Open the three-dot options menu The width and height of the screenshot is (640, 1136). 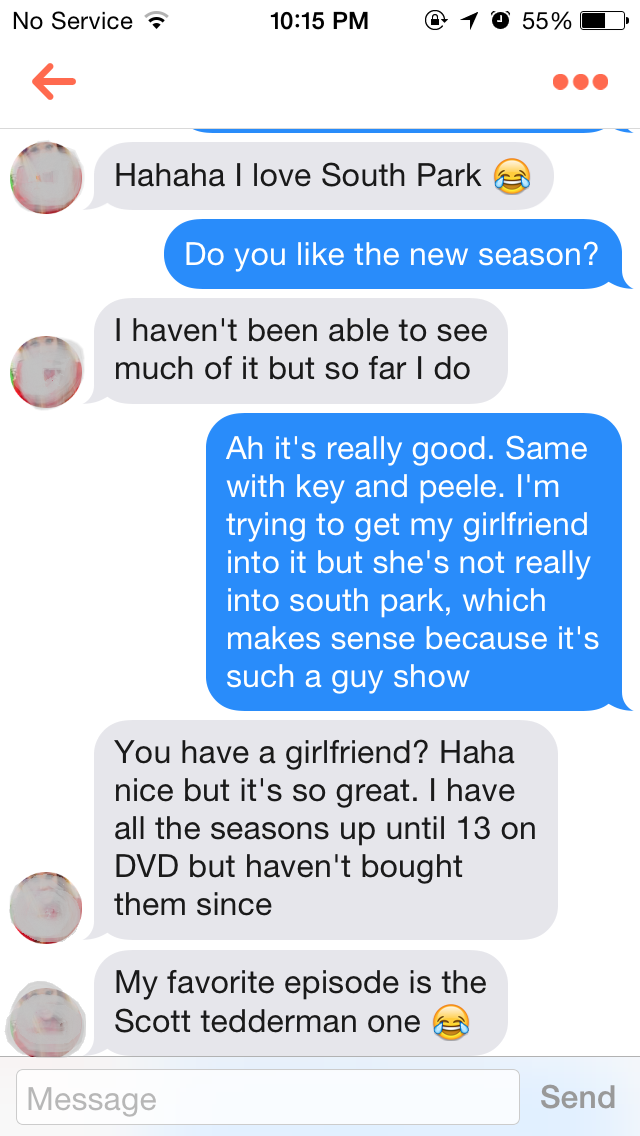[x=580, y=82]
